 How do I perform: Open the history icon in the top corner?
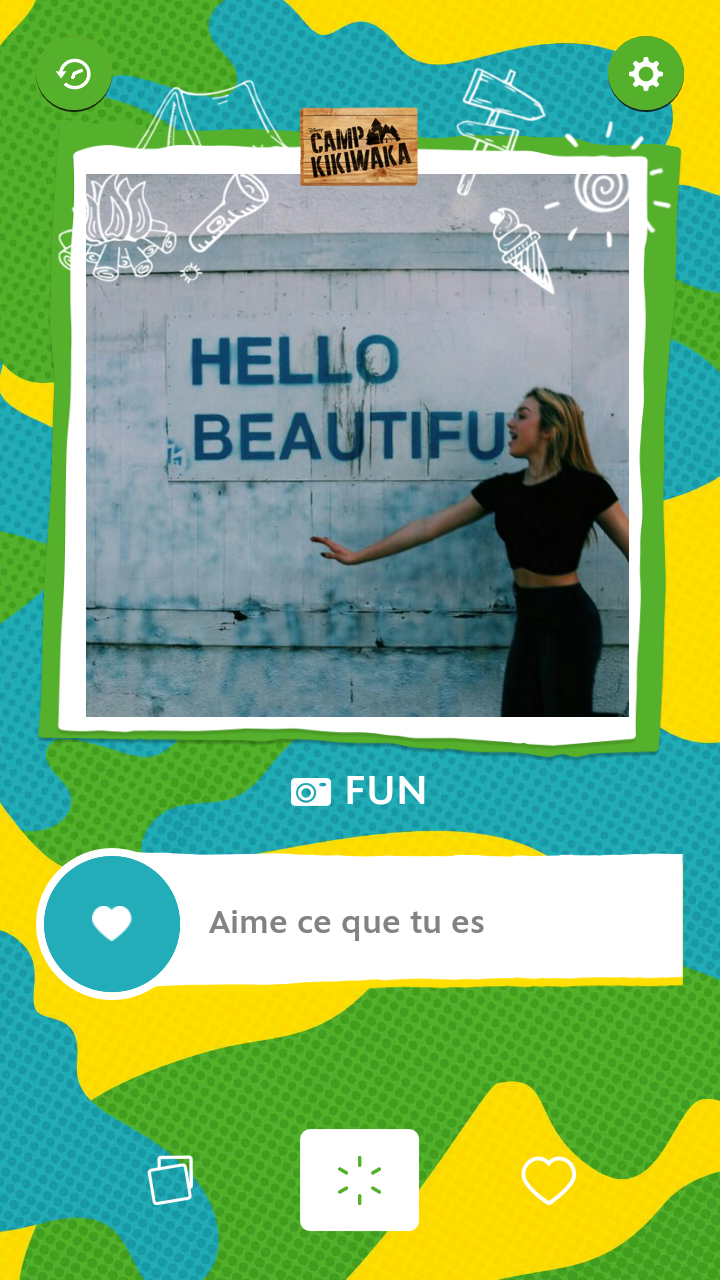pos(74,74)
